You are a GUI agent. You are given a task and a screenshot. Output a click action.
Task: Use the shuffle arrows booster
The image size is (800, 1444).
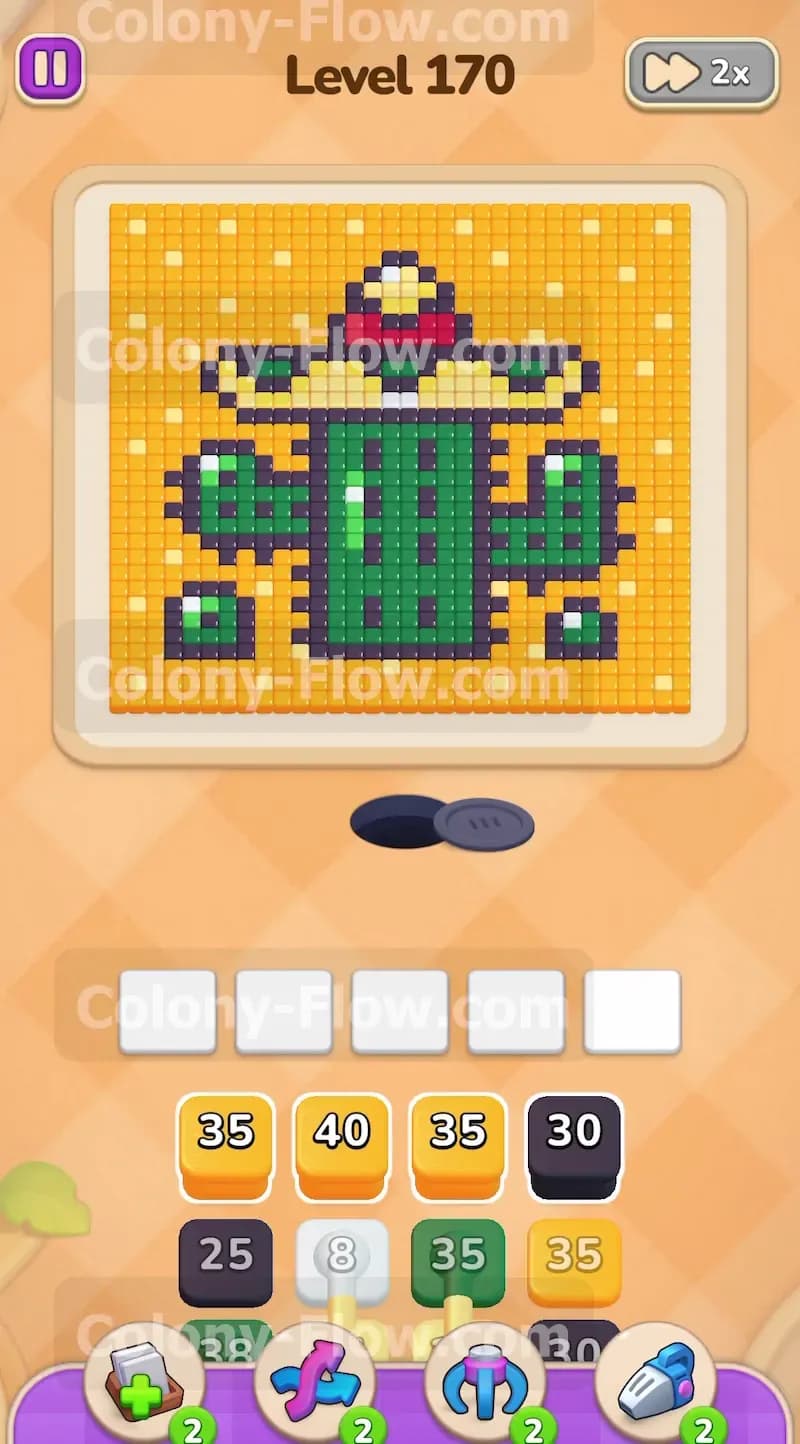tap(315, 1384)
